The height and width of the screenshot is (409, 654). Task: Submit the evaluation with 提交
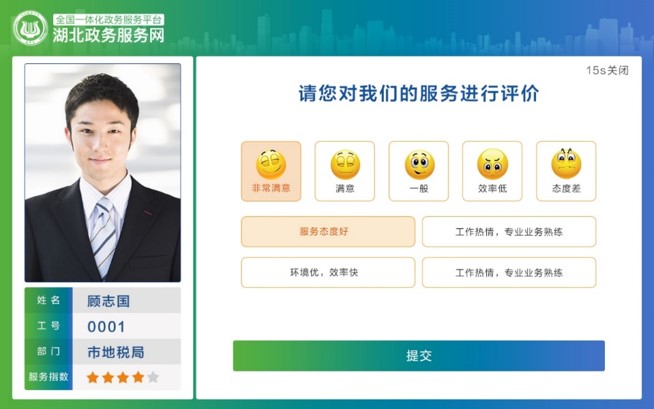[x=419, y=356]
